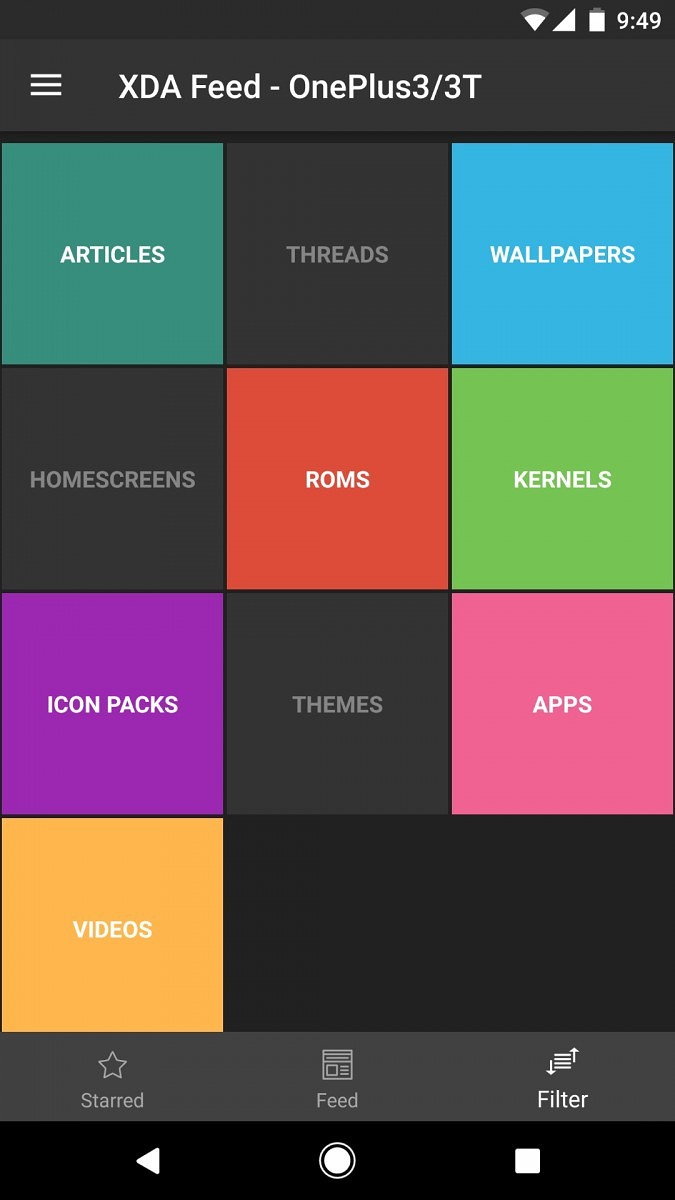Toggle the Kernels filter tile

(x=562, y=479)
